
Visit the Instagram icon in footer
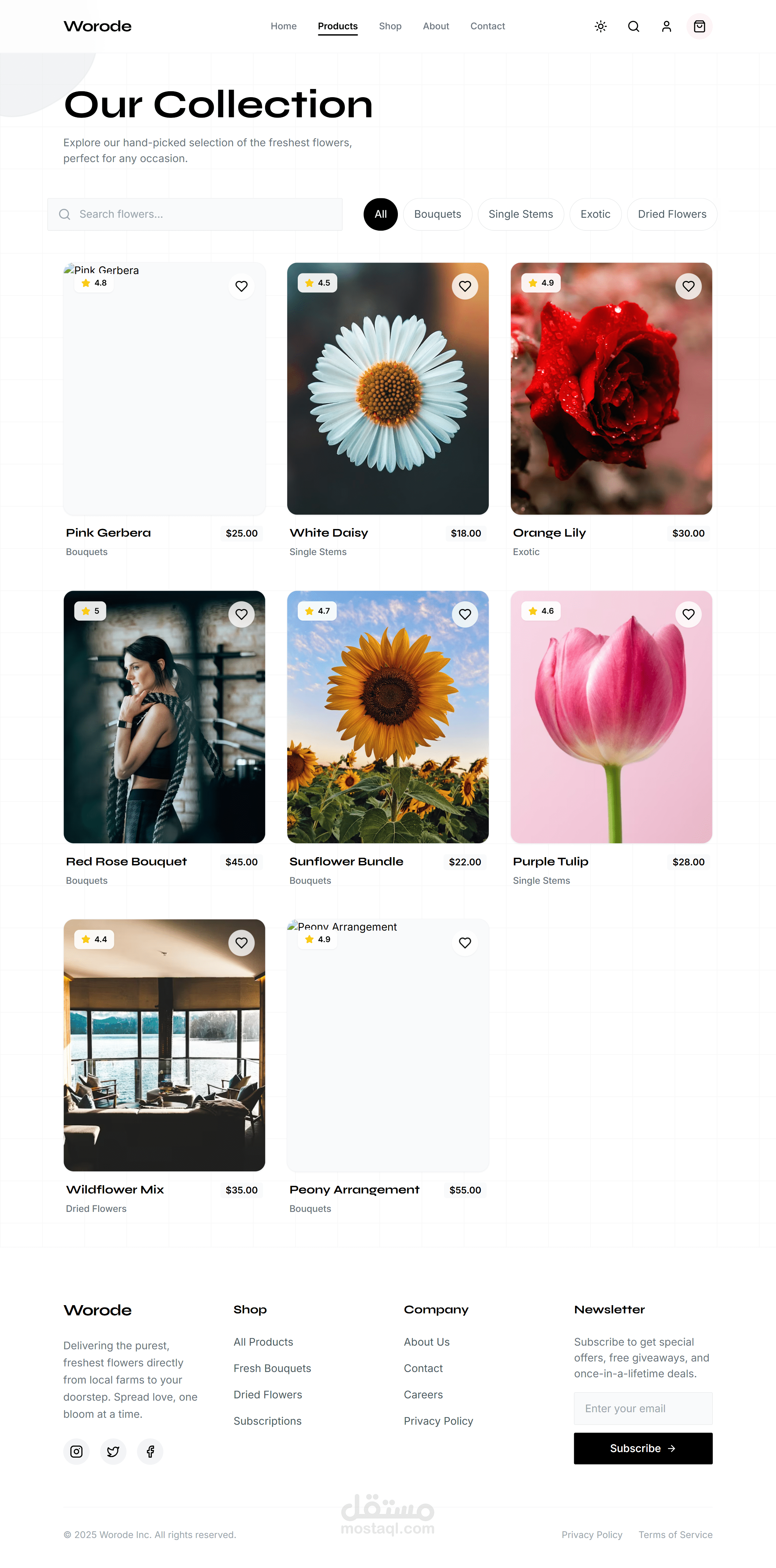[x=77, y=1451]
